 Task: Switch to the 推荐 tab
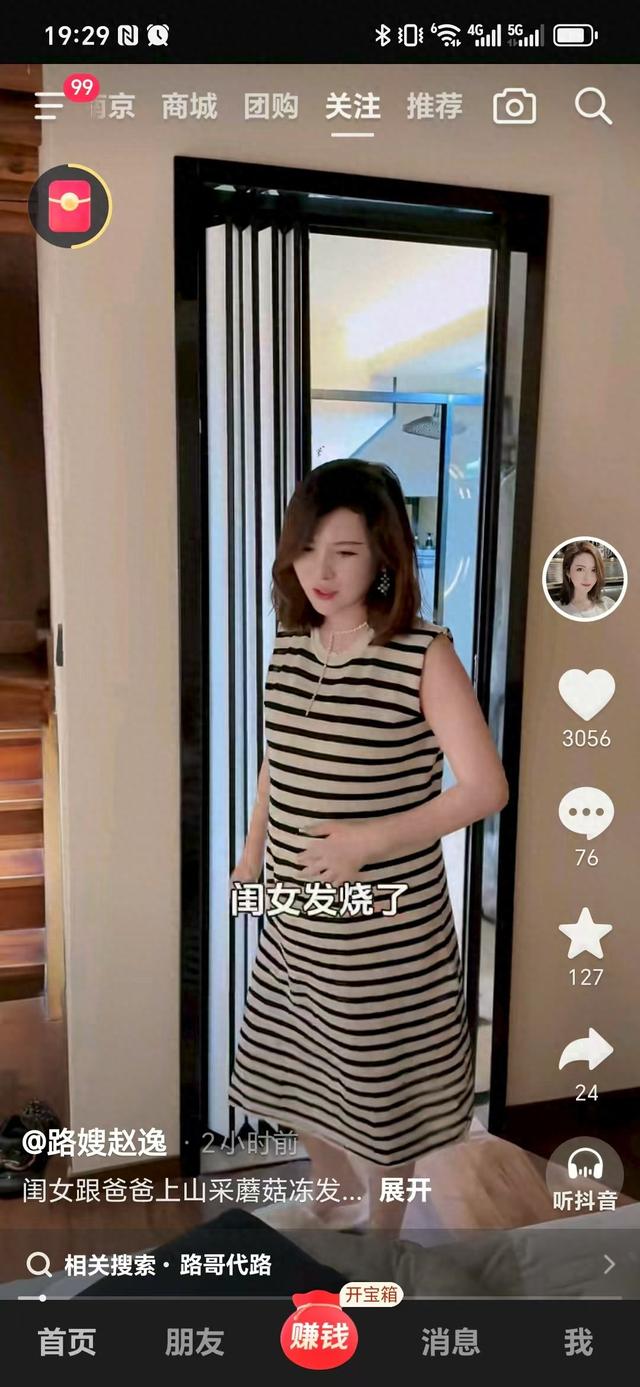point(434,106)
